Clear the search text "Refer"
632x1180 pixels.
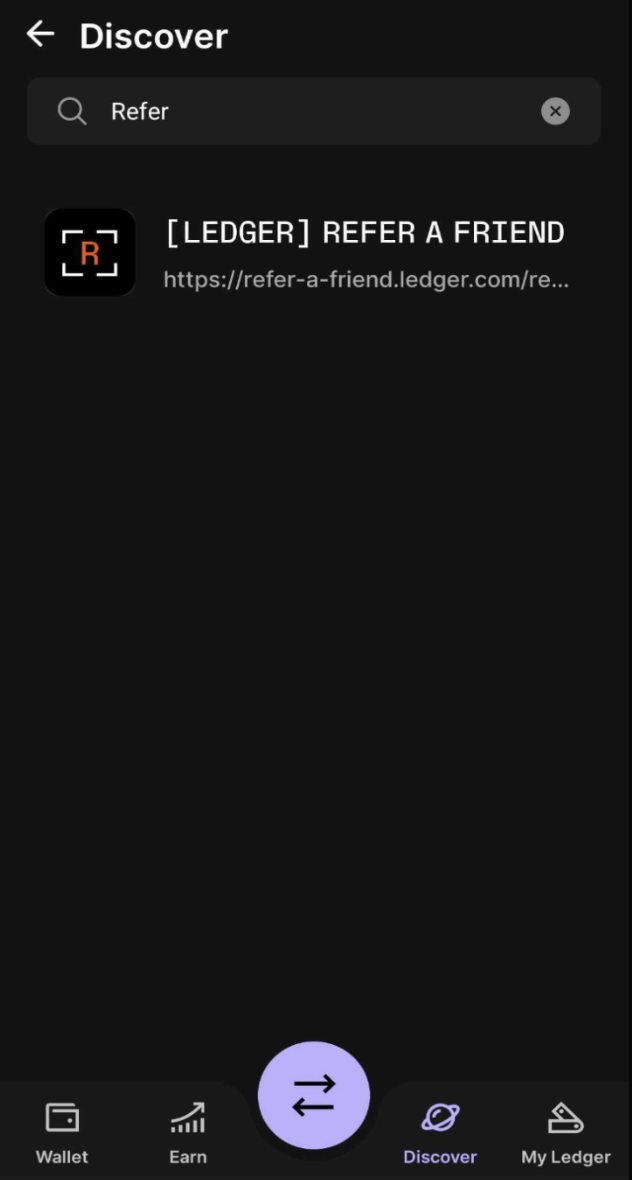(555, 111)
